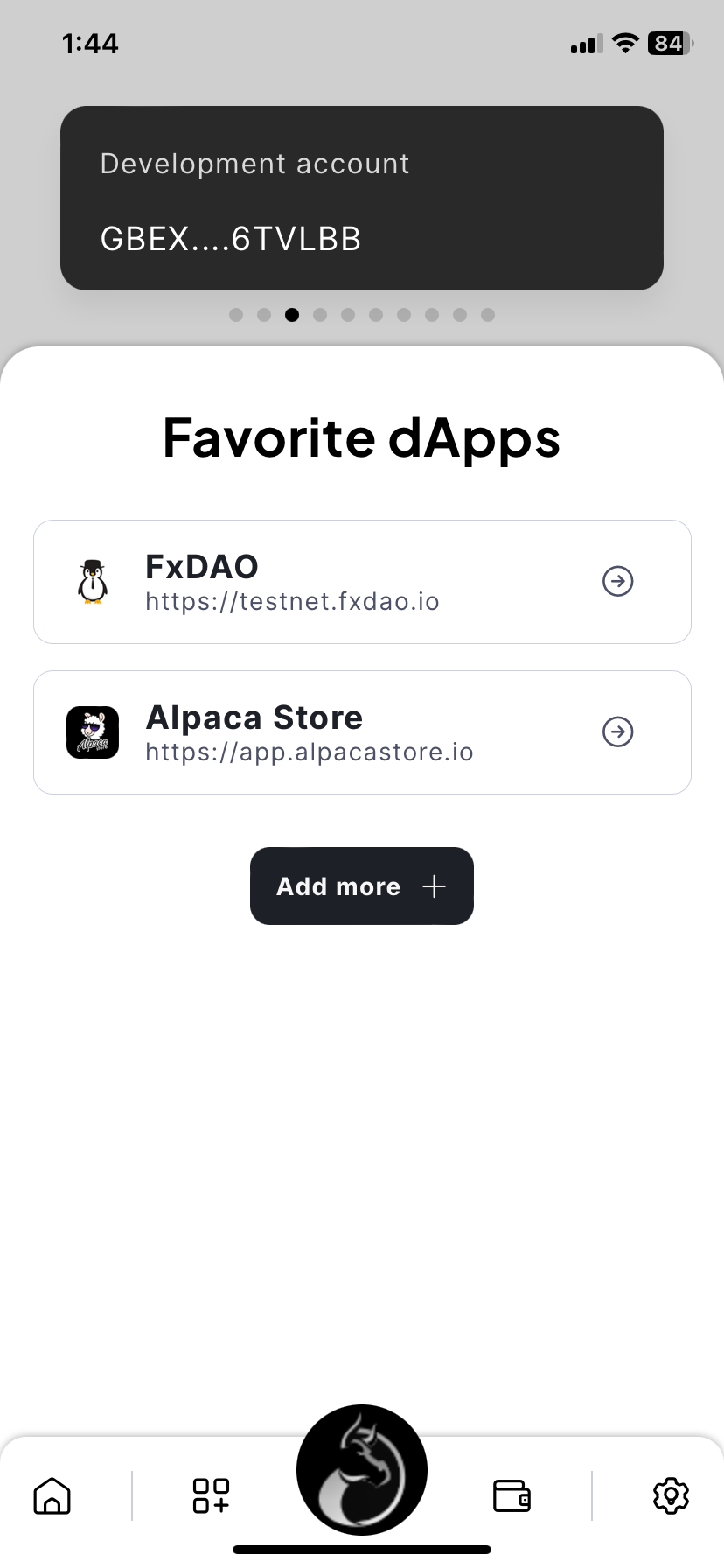Open the wallet tab

512,1495
